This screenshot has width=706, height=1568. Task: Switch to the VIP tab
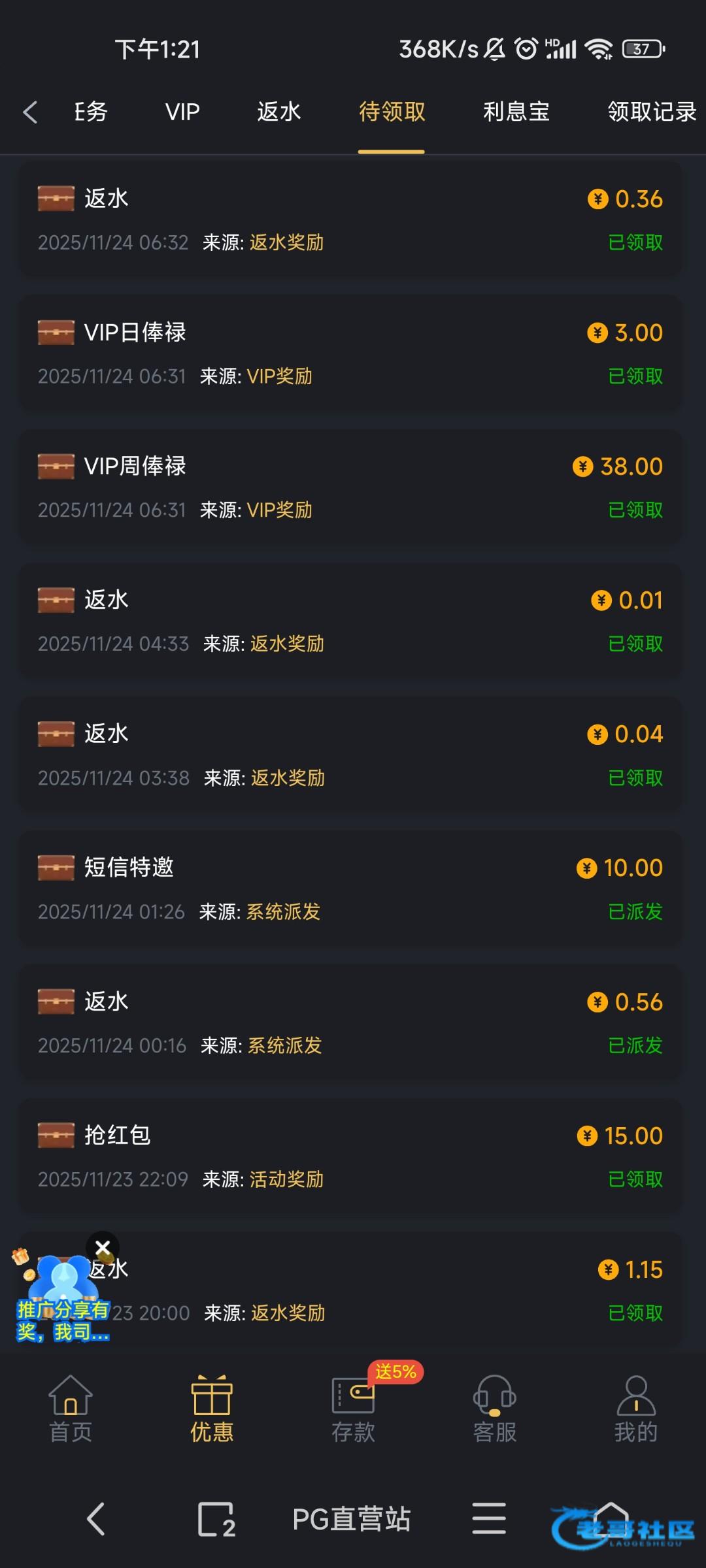(x=182, y=112)
